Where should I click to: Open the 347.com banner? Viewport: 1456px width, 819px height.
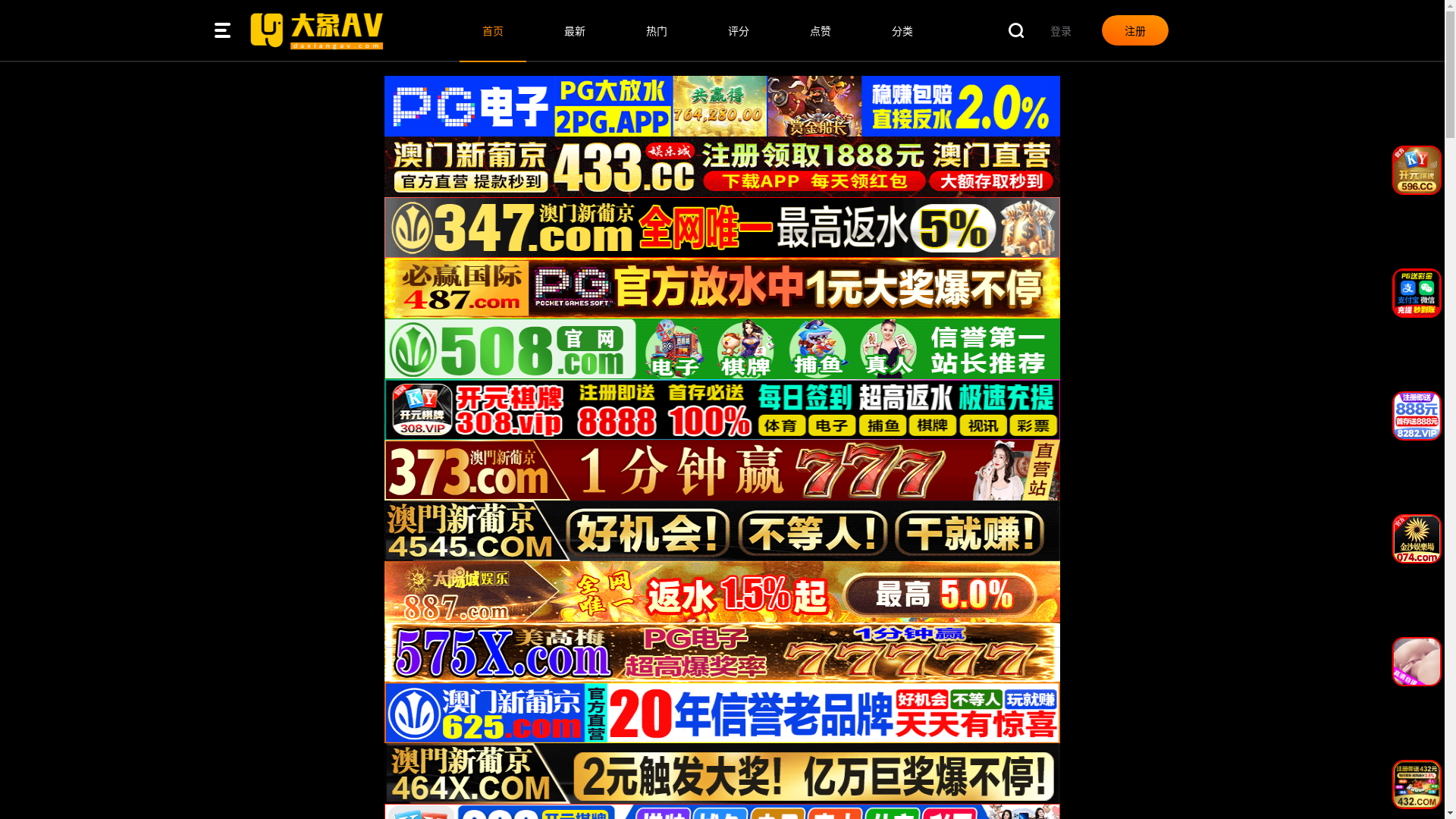[x=722, y=227]
